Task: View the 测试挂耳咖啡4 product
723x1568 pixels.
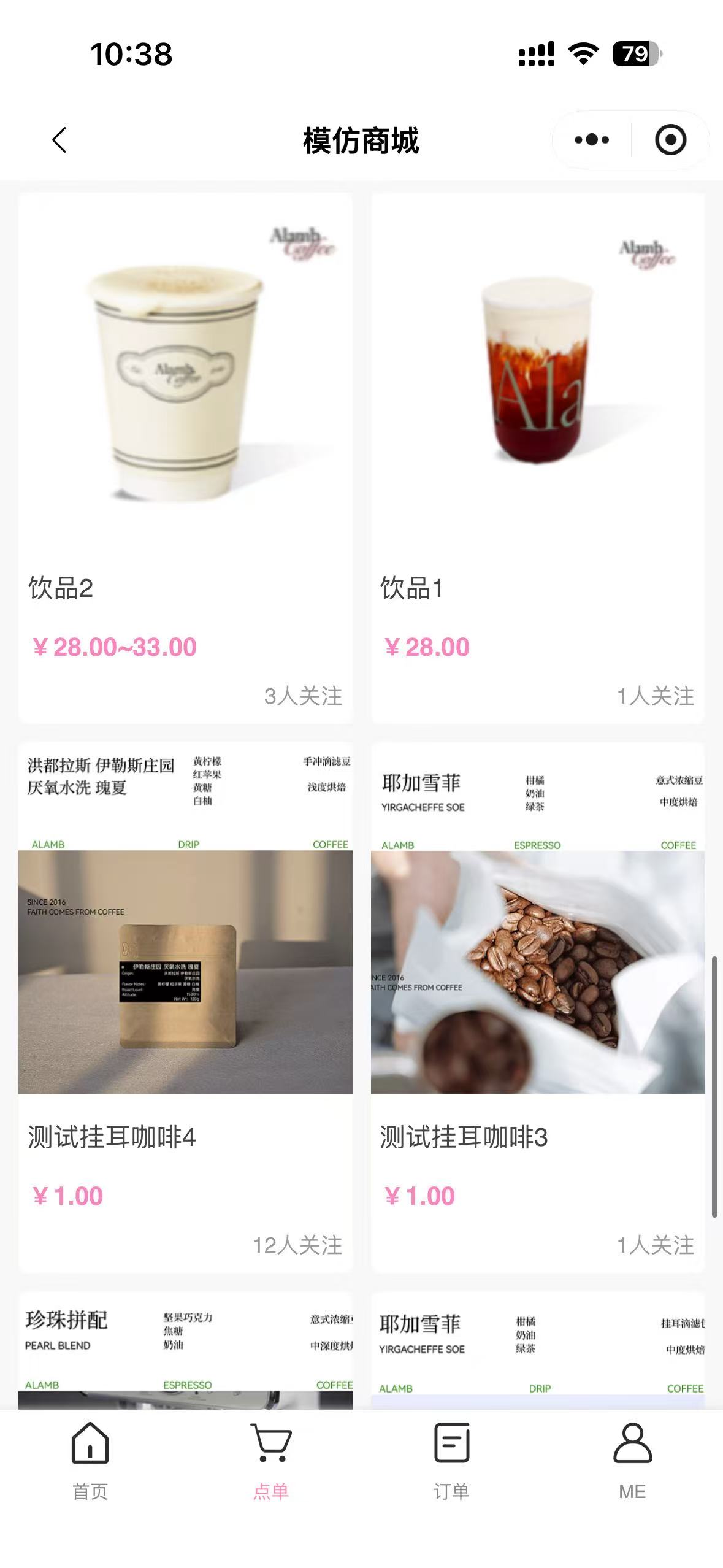Action: (x=185, y=1006)
